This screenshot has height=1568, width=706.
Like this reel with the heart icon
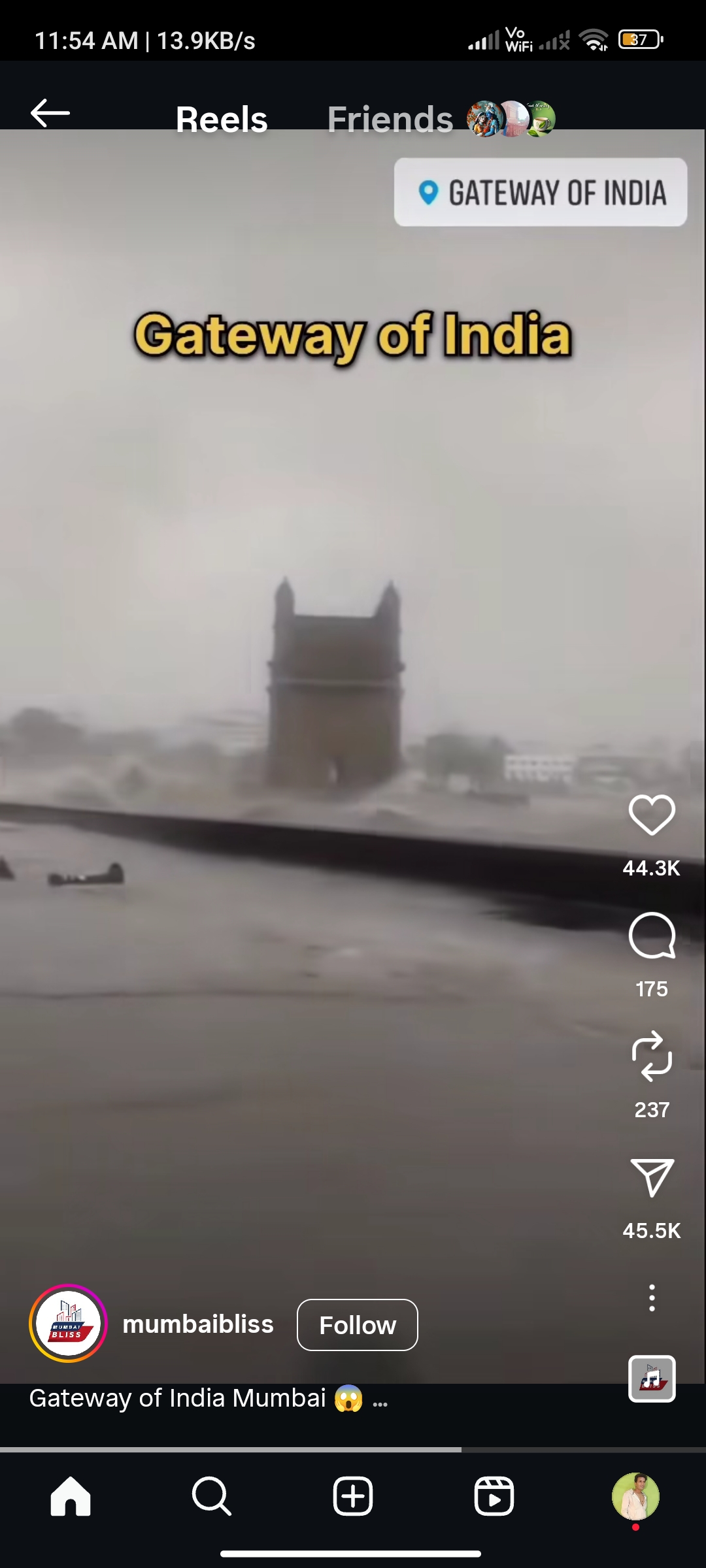(652, 815)
